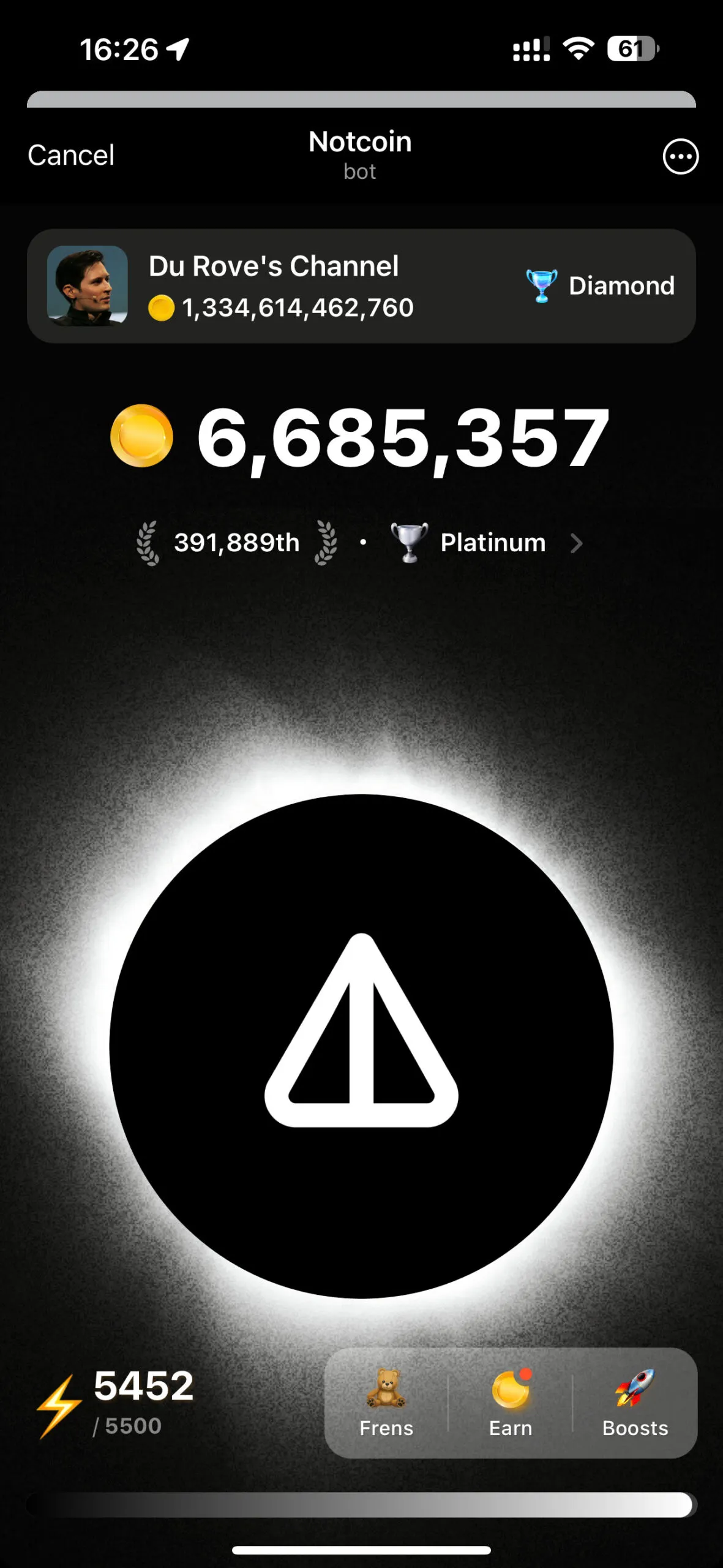
Task: Go to the Earn section
Action: pyautogui.click(x=511, y=1403)
